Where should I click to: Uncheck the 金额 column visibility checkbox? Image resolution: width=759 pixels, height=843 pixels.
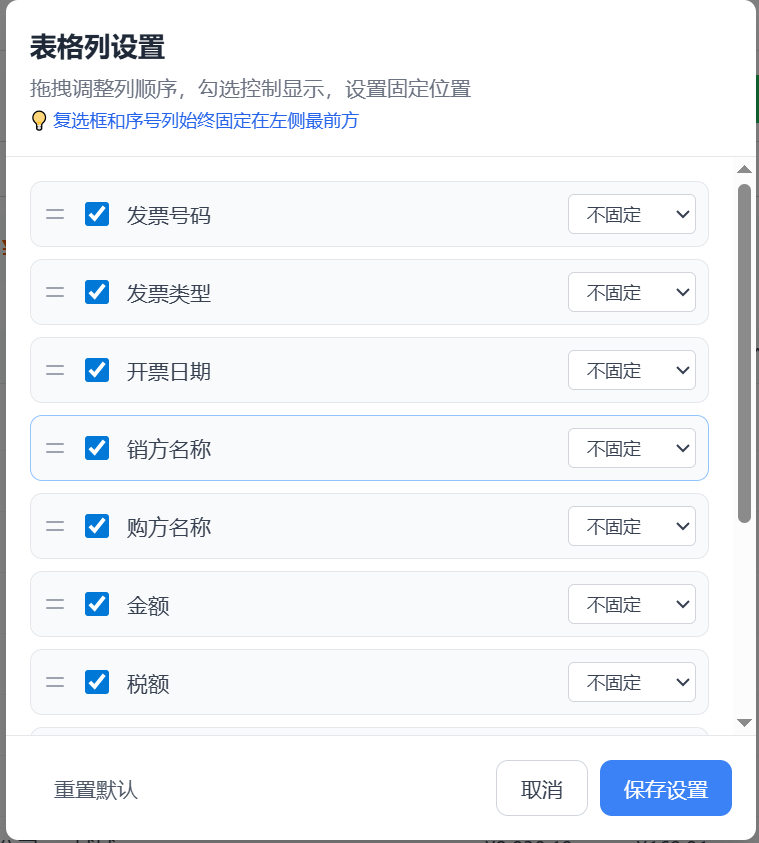tap(96, 604)
